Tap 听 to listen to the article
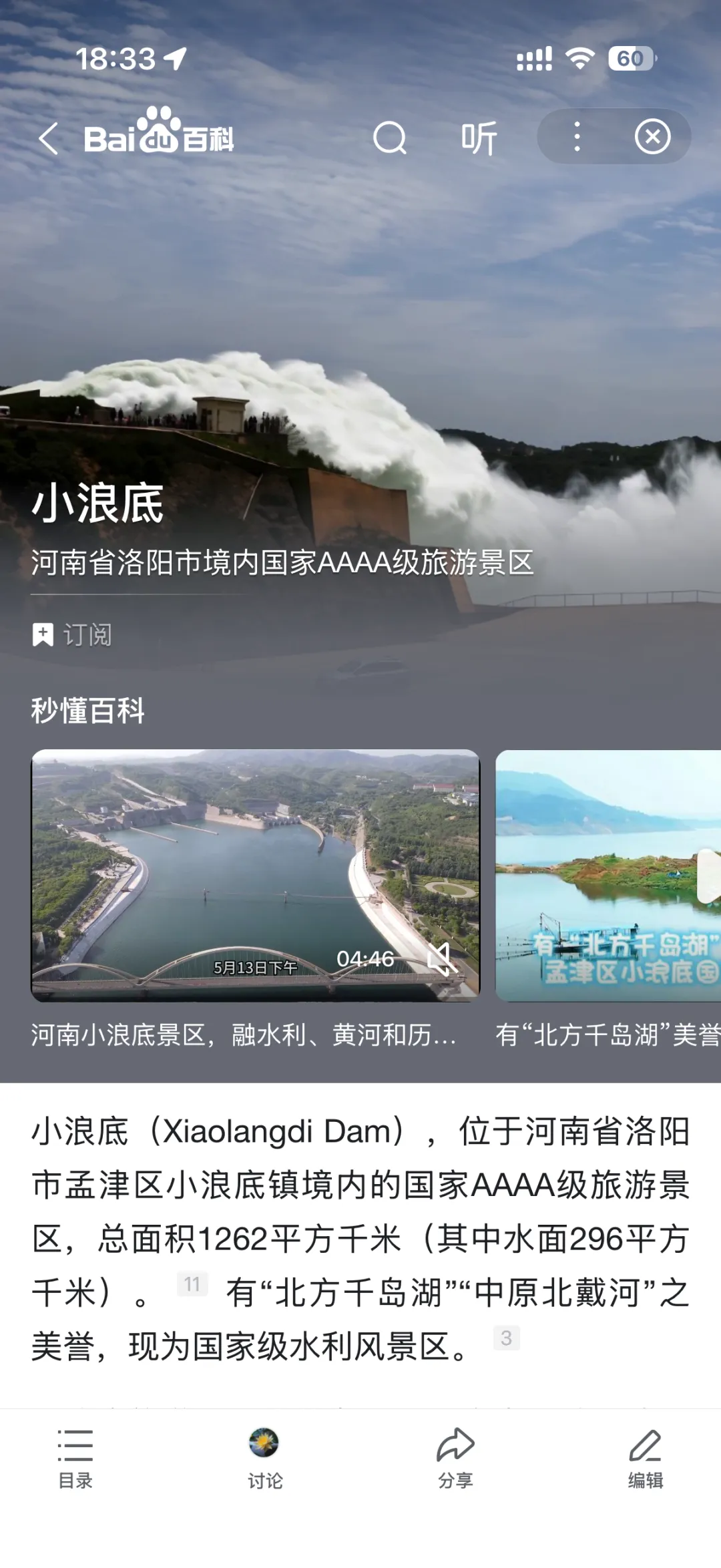Screen dimensions: 721x1568 [479, 138]
